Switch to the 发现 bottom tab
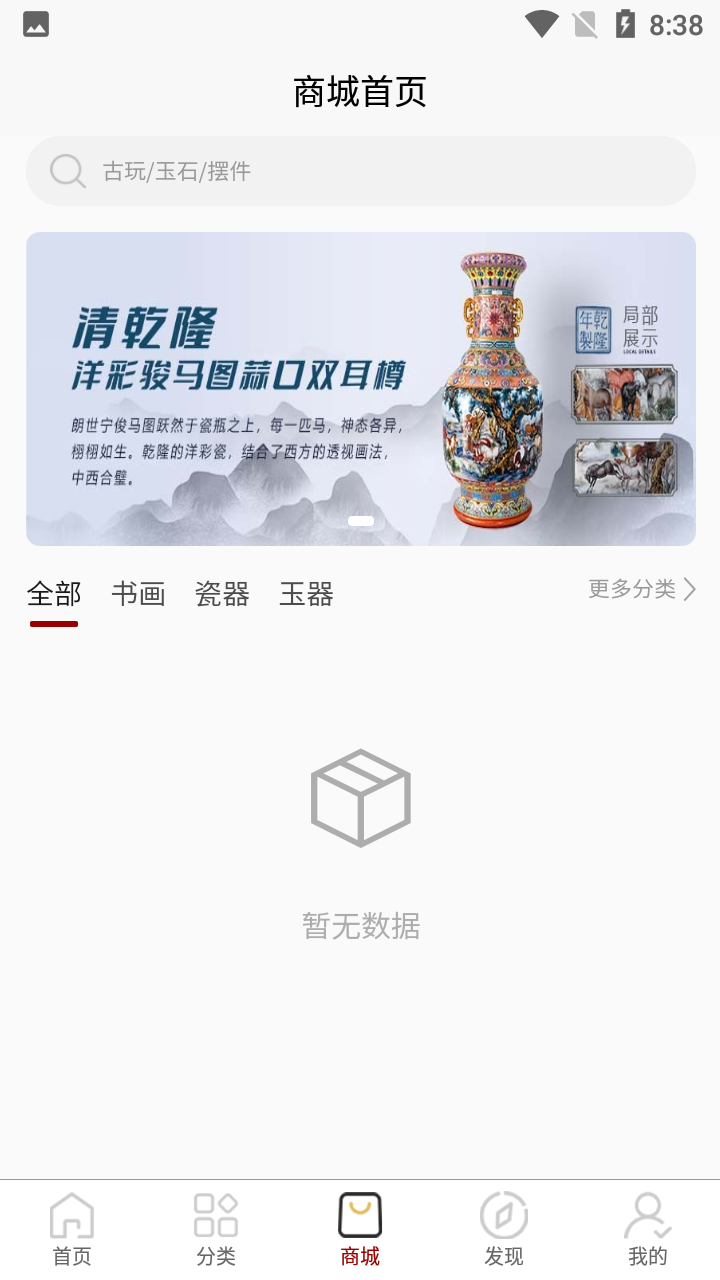720x1280 pixels. tap(504, 1230)
